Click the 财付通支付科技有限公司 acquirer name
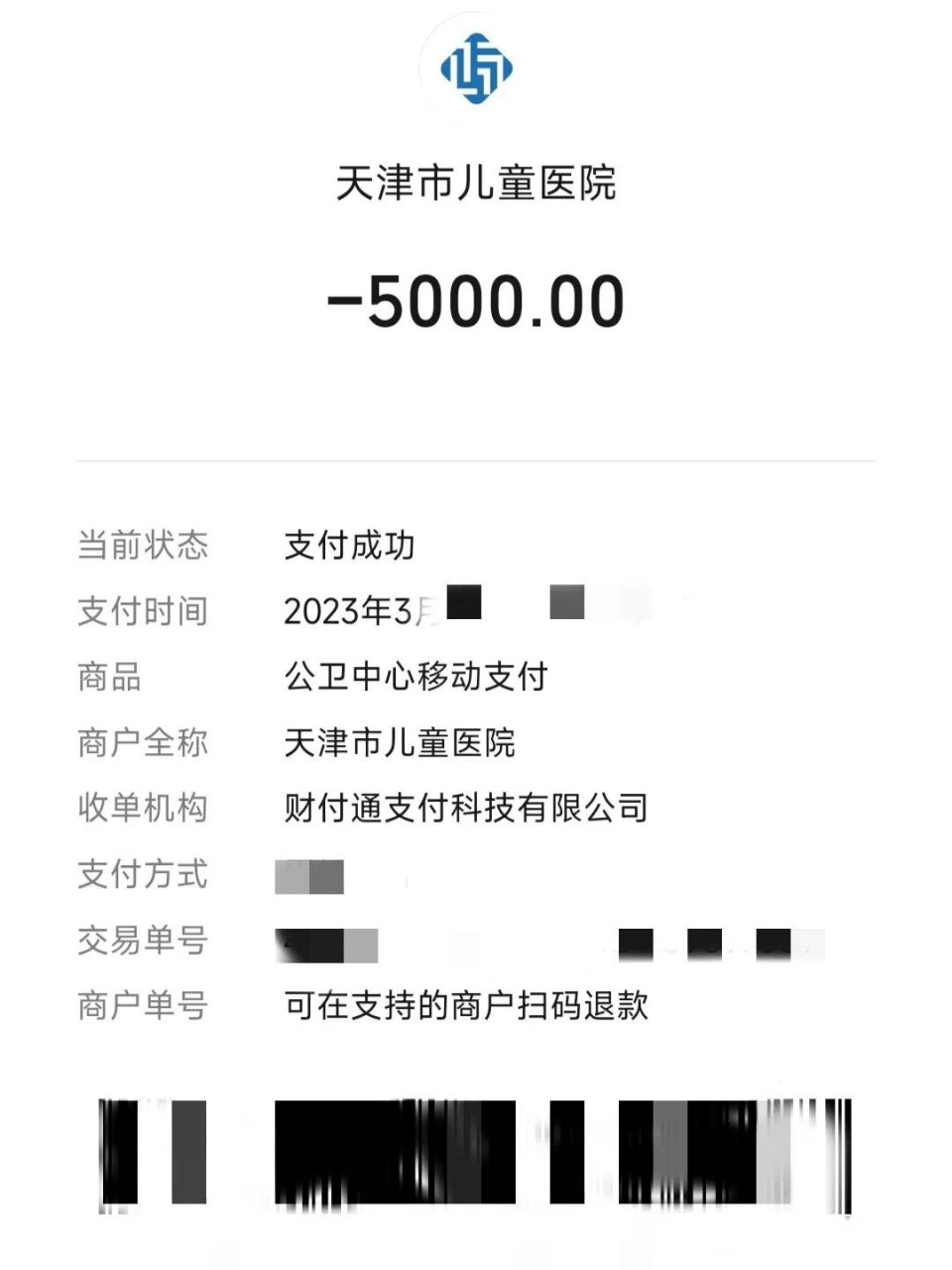Viewport: 952px width, 1270px height. pos(465,810)
